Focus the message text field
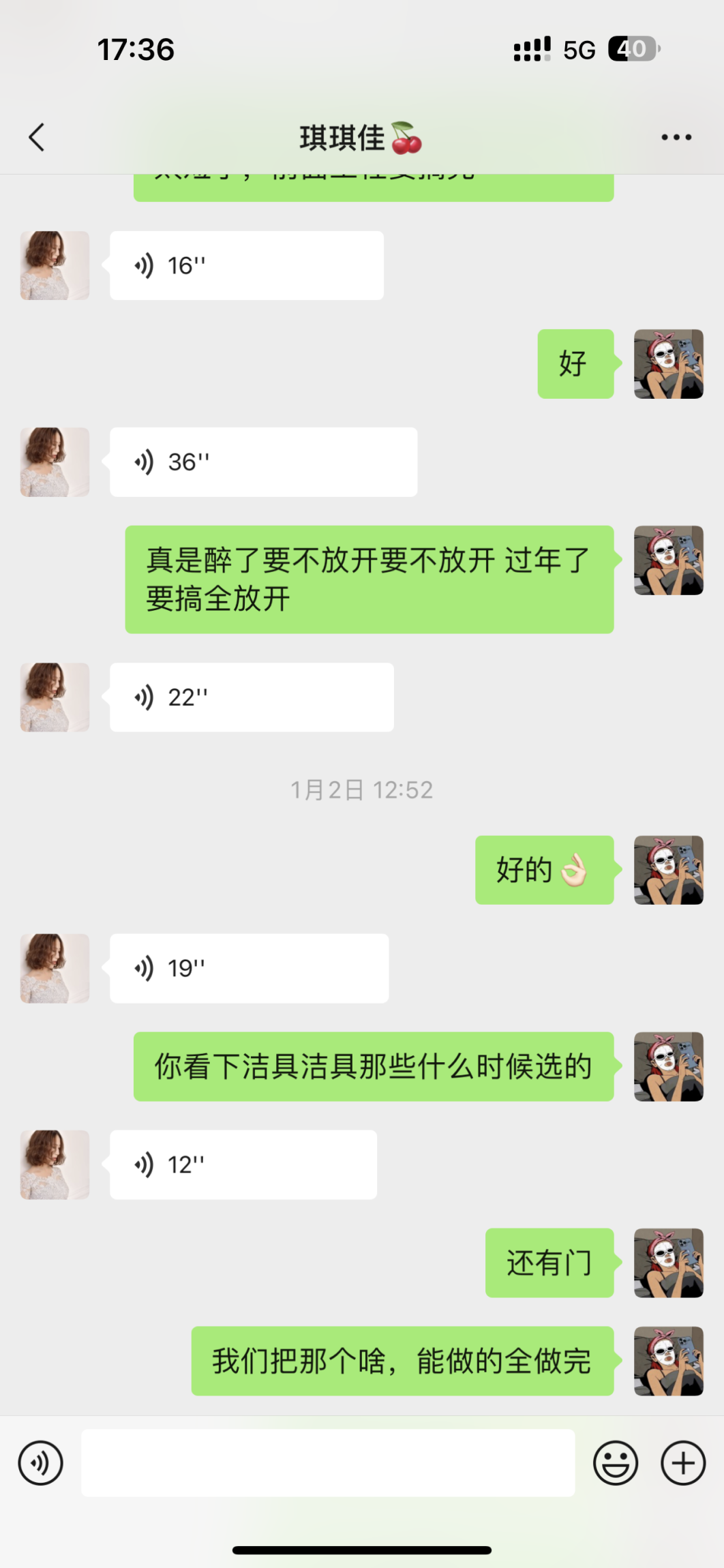Screen dimensions: 724x1568 point(328,1463)
